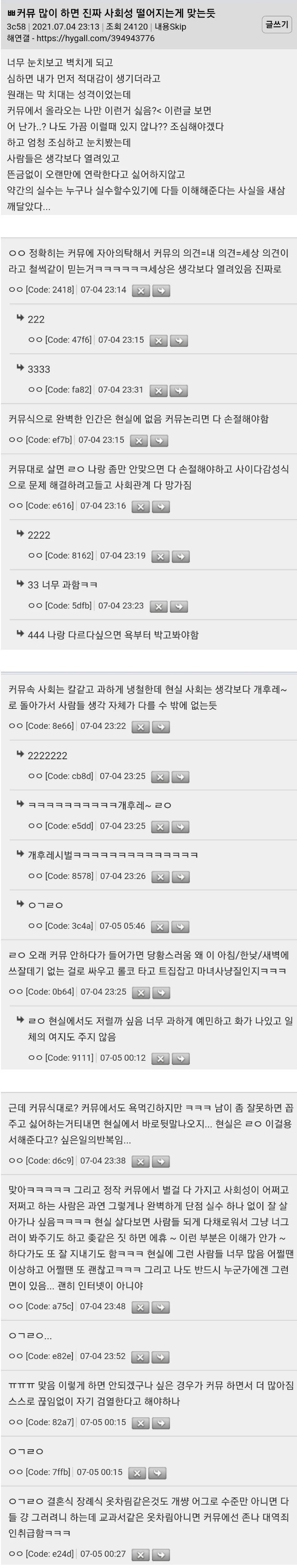Reply to the comment with Code 8578
Viewport: 297px width, 1568px height.
click(180, 877)
